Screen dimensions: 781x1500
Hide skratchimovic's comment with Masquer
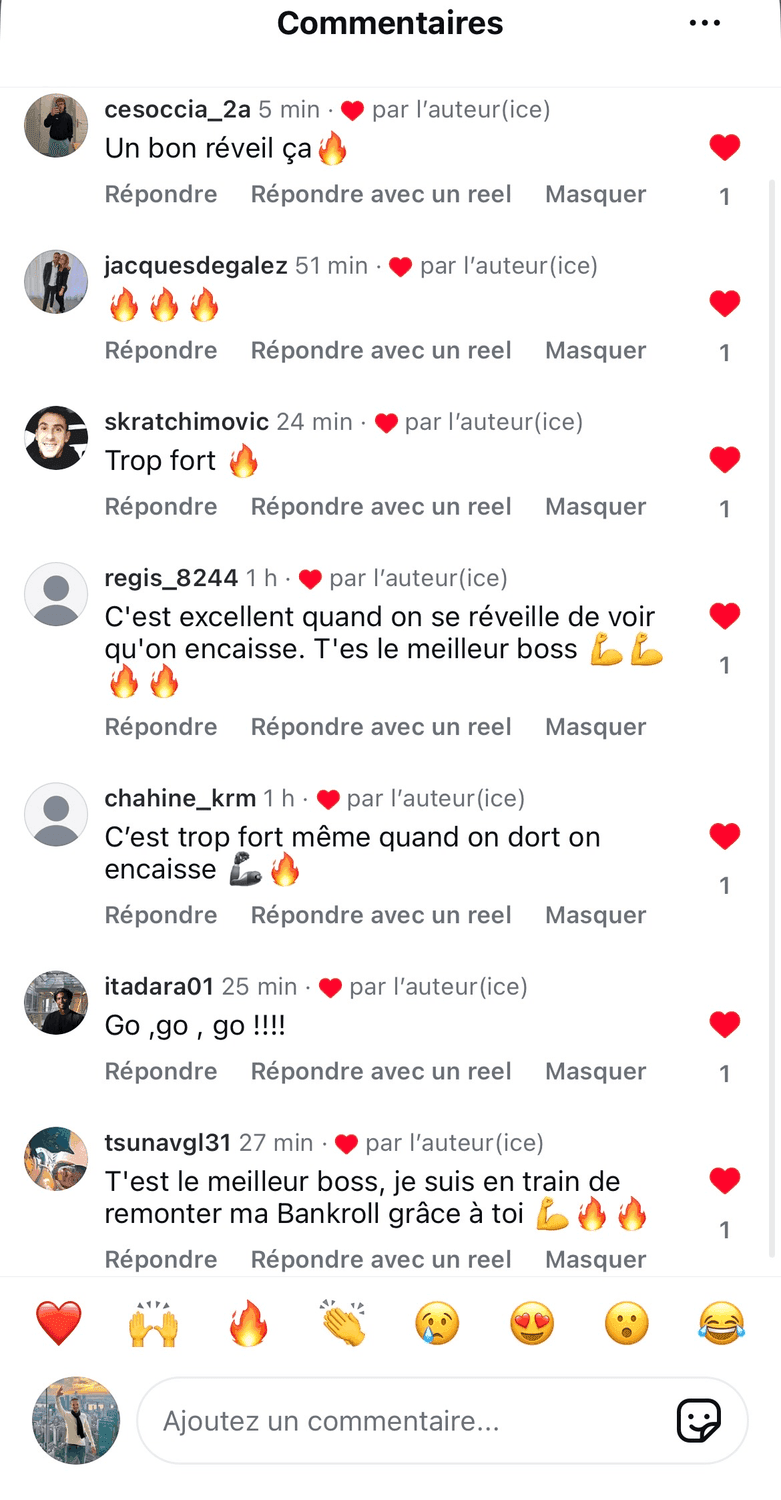click(595, 507)
